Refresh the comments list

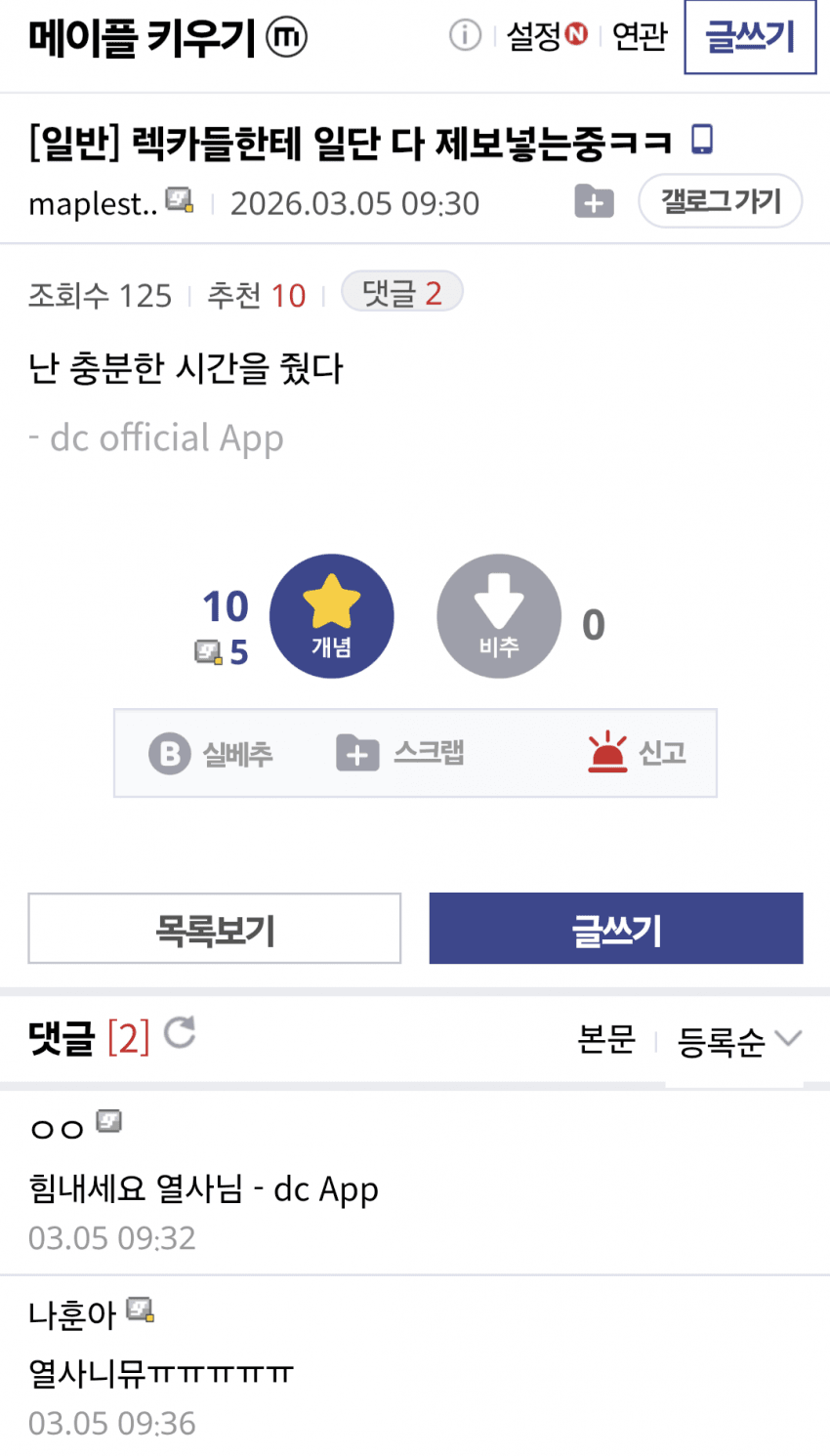(180, 1032)
